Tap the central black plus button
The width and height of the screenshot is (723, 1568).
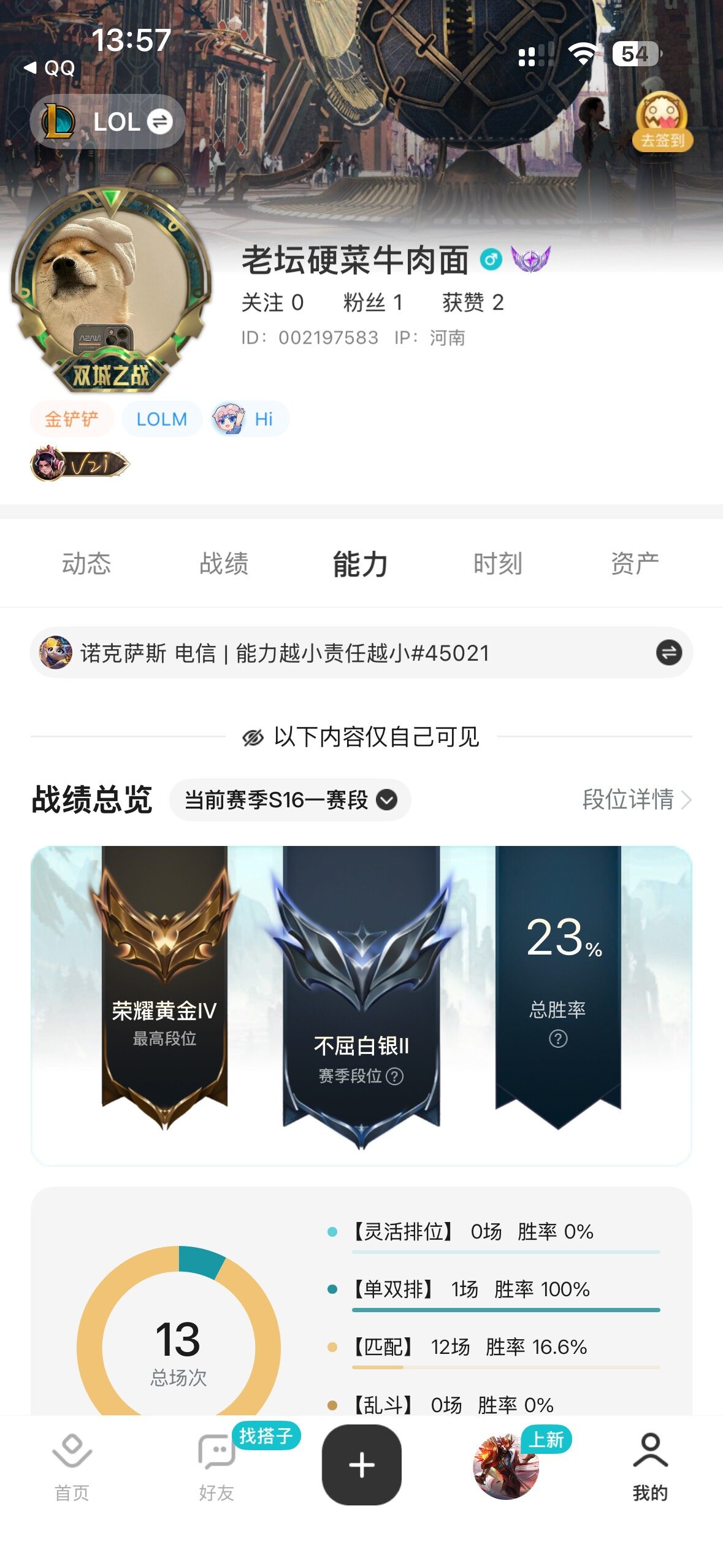361,1465
